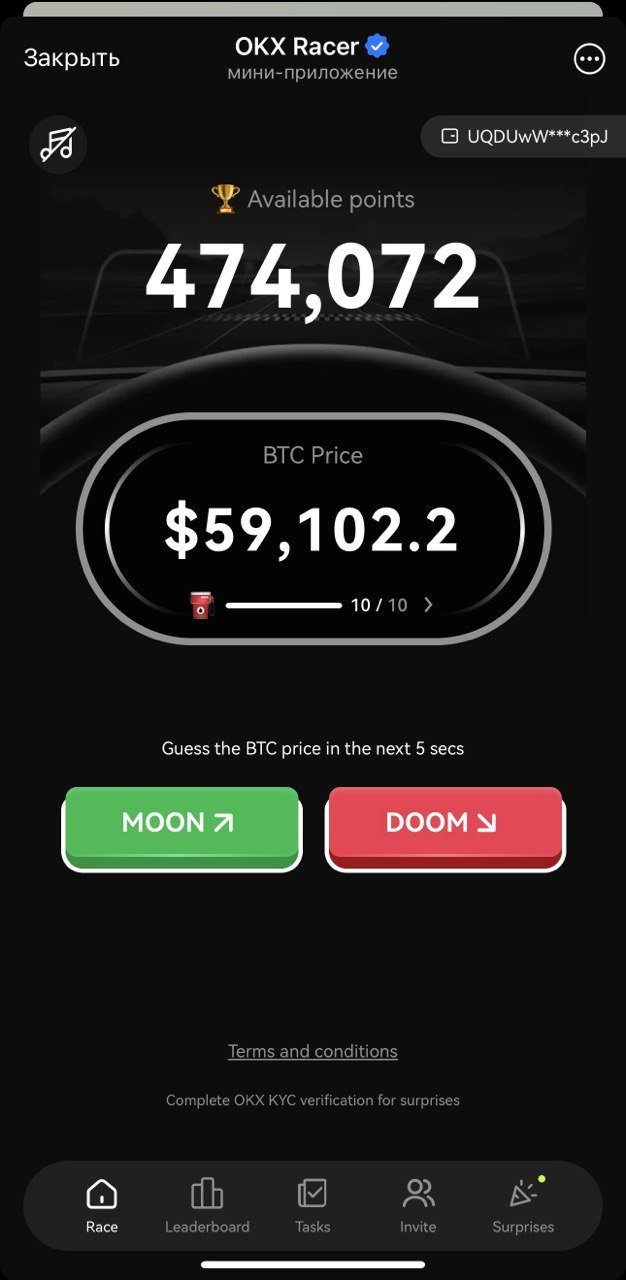Close the mini app with Закрыть
626x1280 pixels.
(72, 58)
